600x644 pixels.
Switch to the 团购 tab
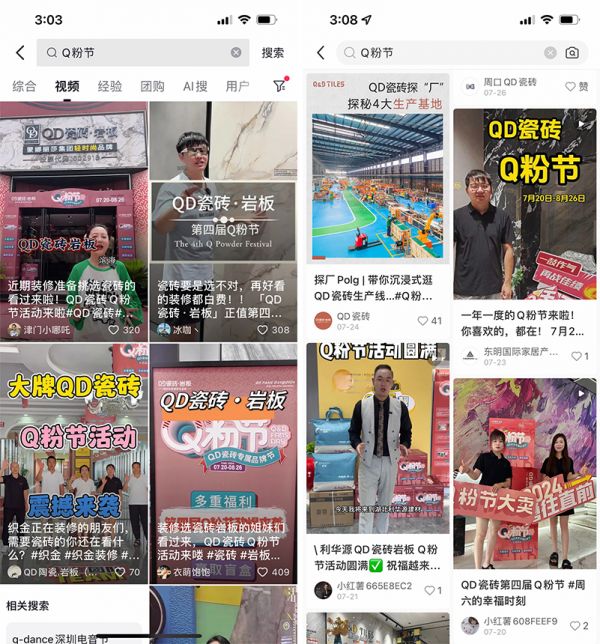[x=152, y=87]
